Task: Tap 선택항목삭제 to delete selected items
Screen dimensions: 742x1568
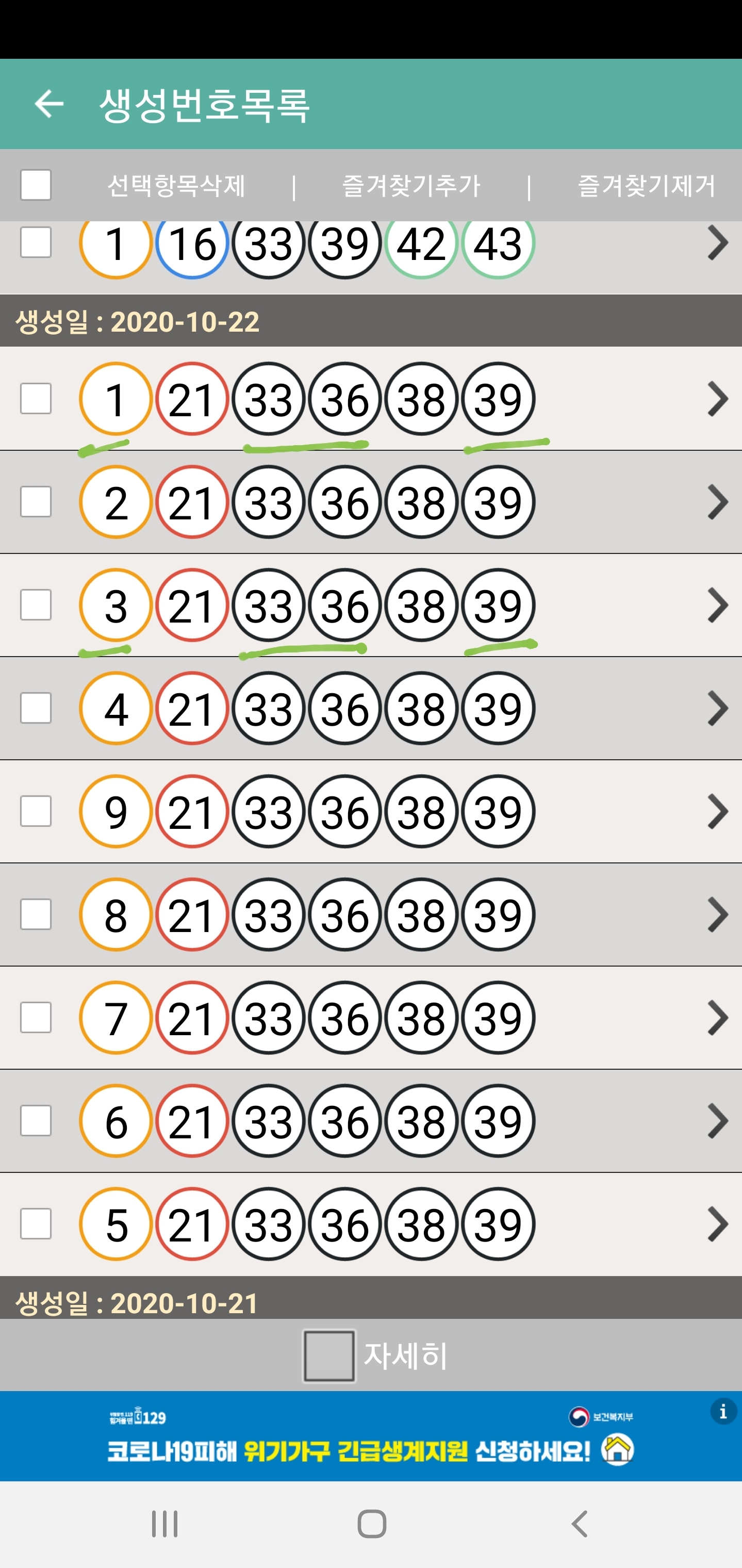Action: [176, 186]
